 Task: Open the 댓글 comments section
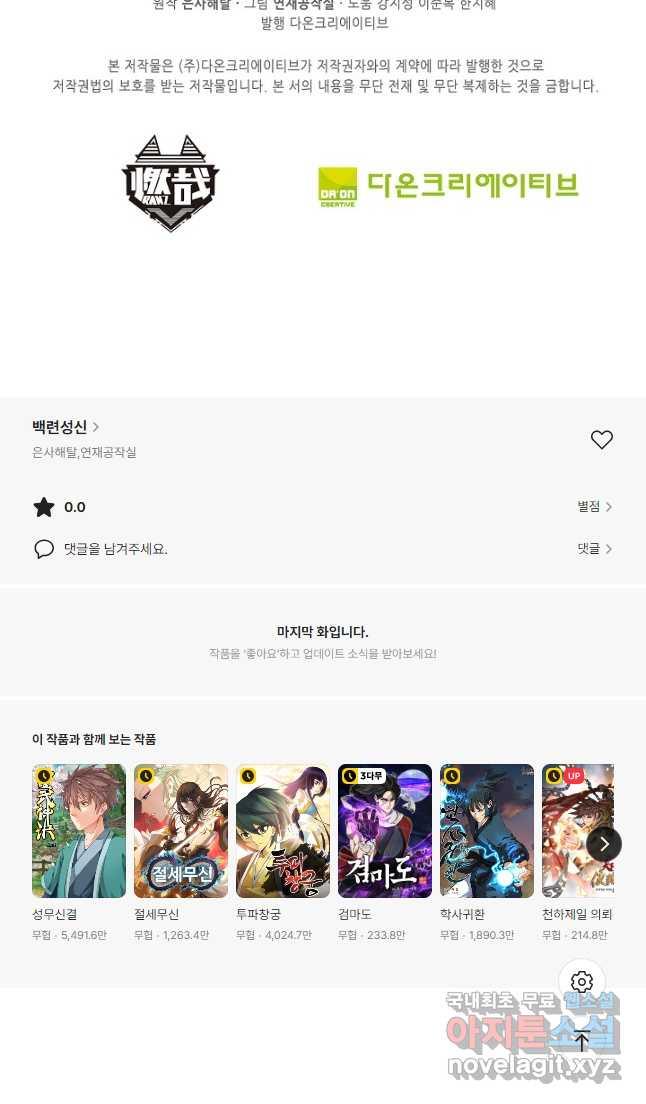point(594,549)
